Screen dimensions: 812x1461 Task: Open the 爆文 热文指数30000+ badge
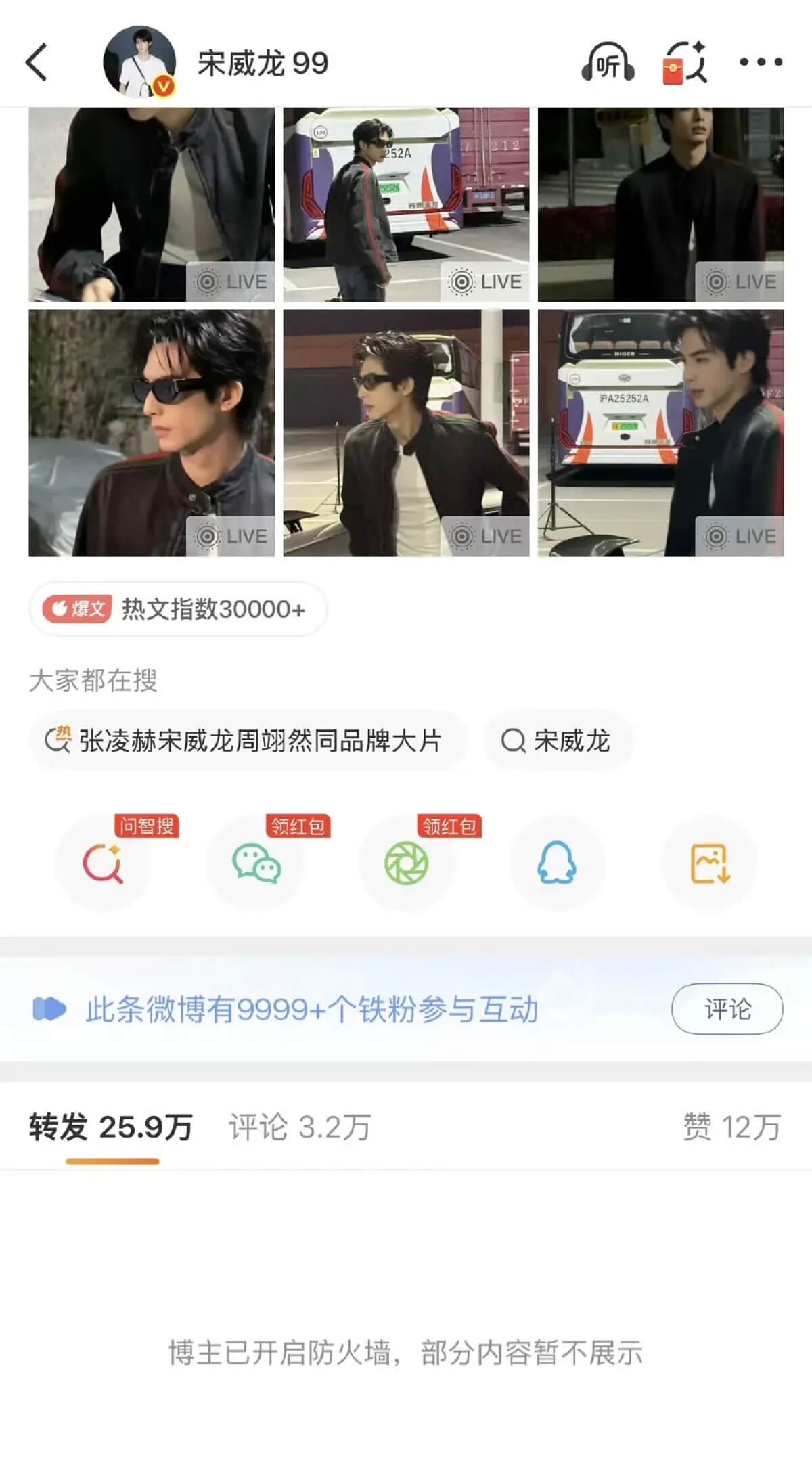(177, 609)
